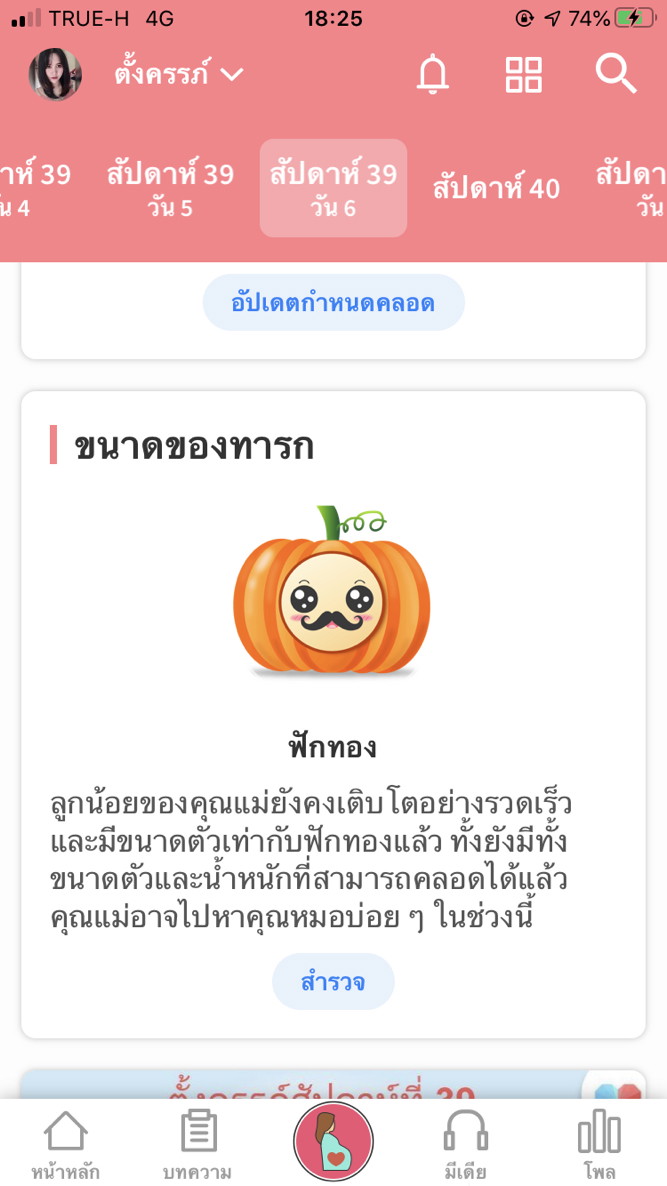Viewport: 667px width, 1186px height.
Task: Select สัปดาห์ 39 วัน 5
Action: click(170, 188)
